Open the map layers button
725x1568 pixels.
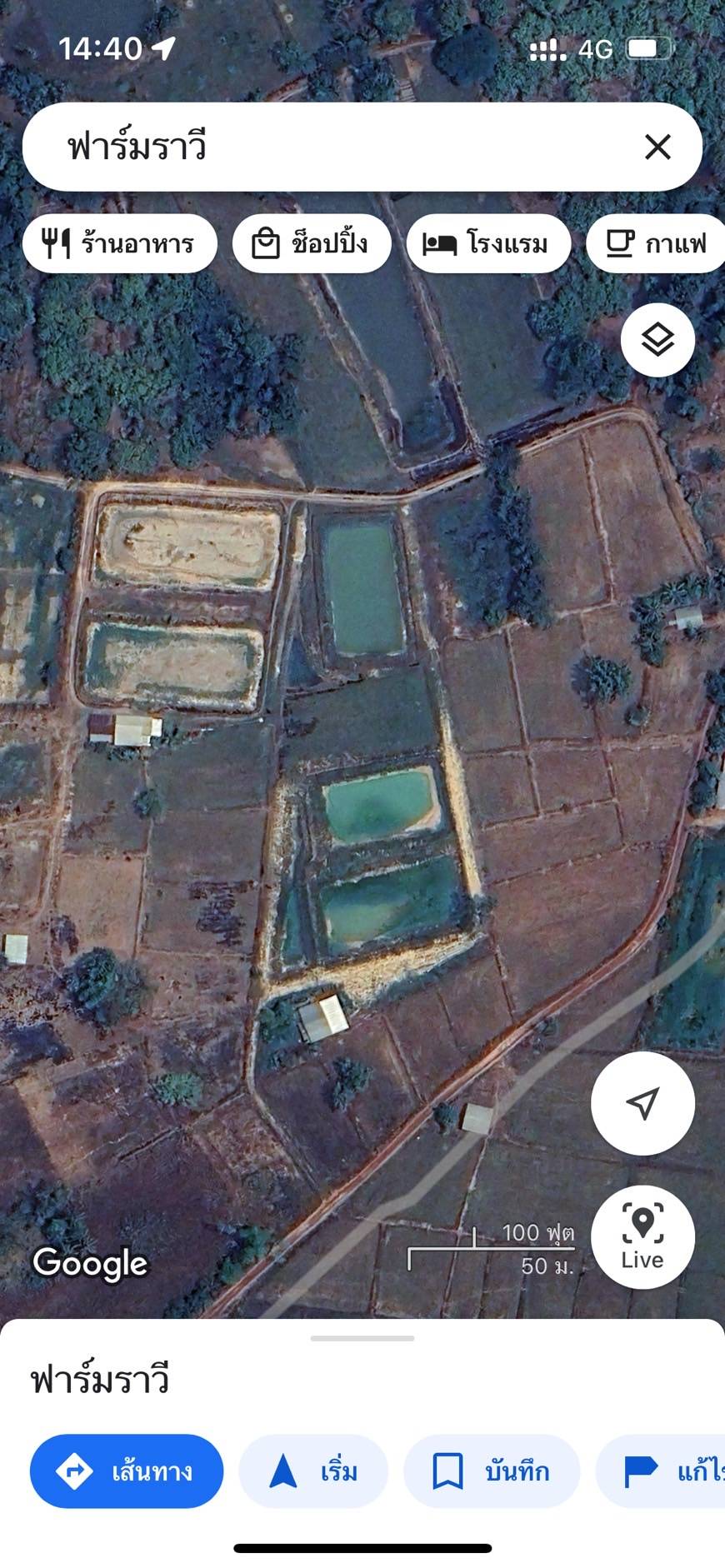[657, 340]
